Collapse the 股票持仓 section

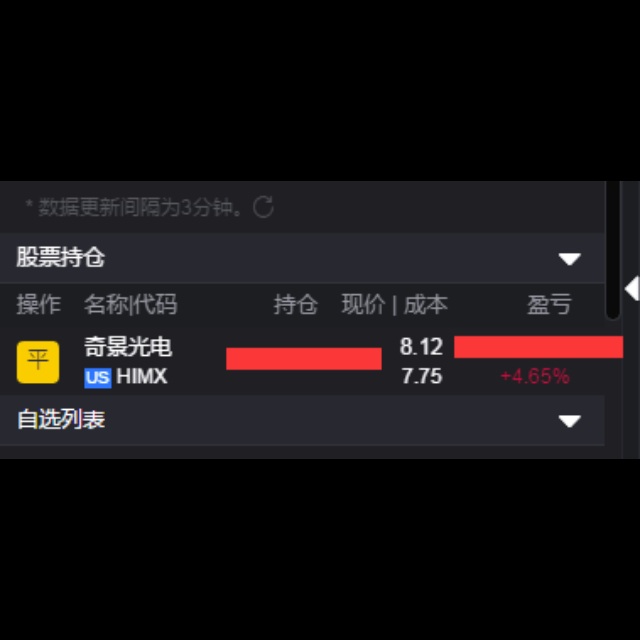tap(569, 259)
